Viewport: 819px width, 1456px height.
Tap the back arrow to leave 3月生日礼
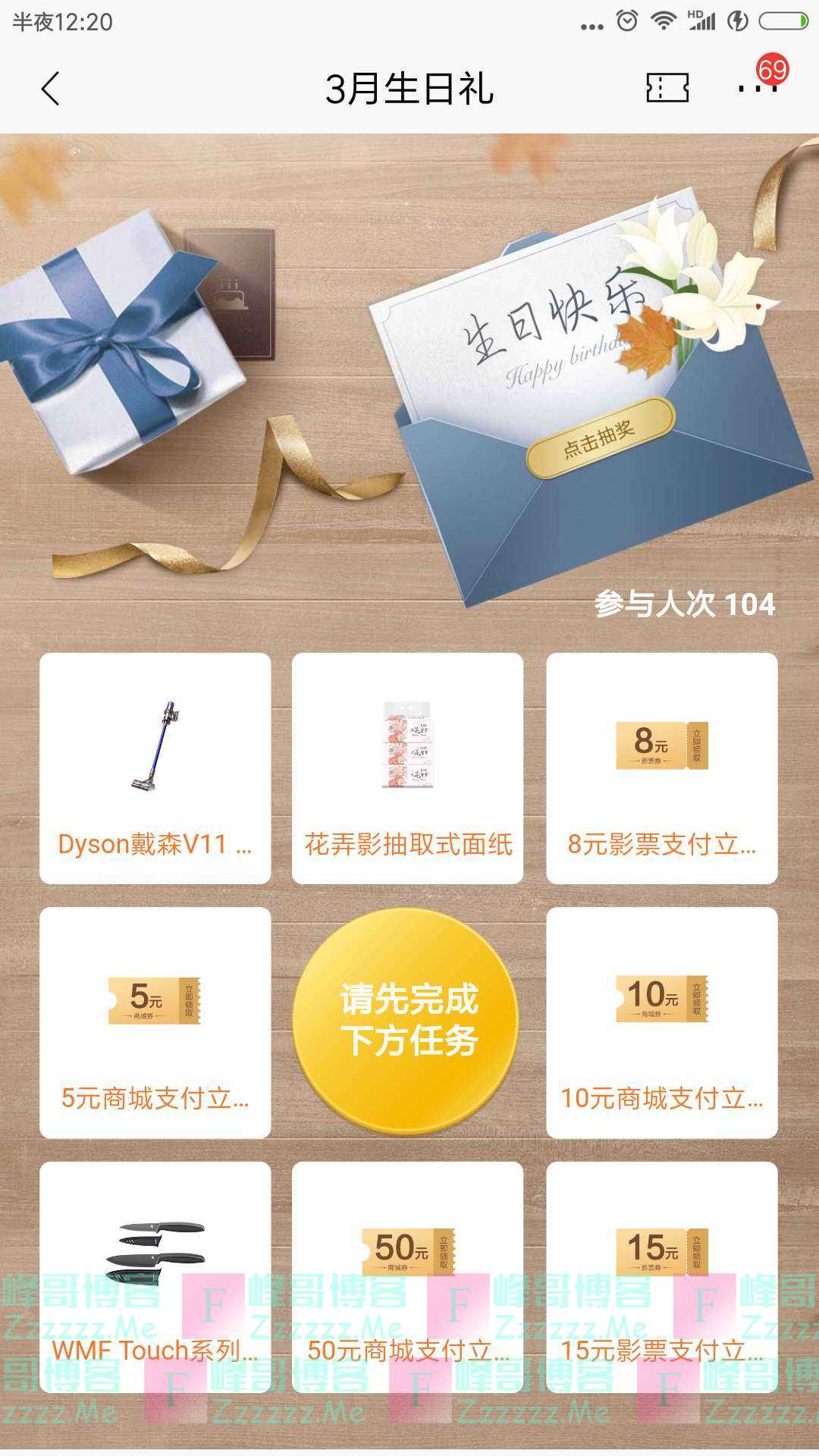[49, 89]
